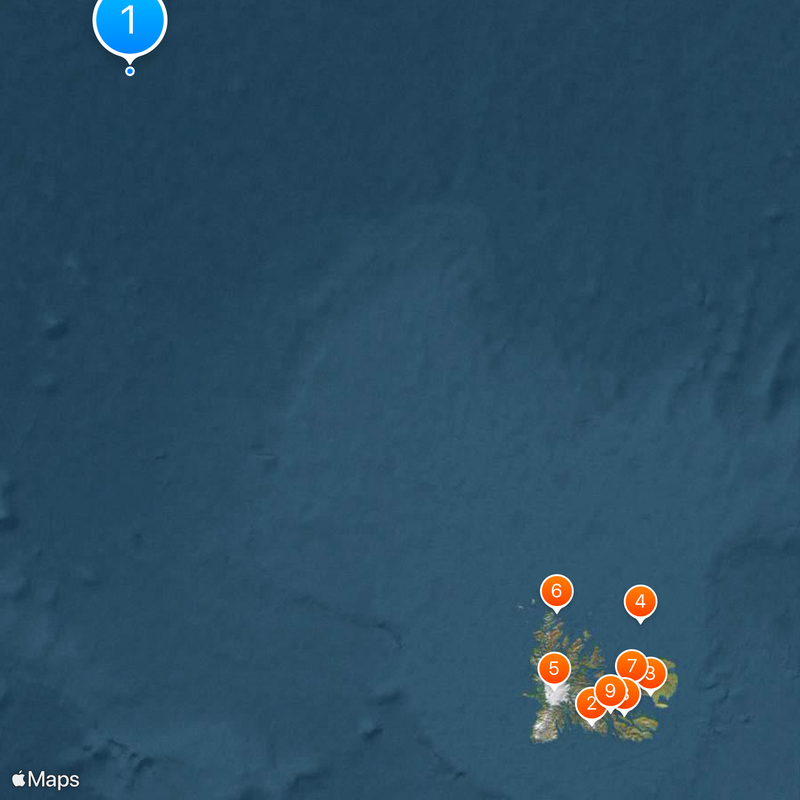Select the blue map pin numbered 1
Image resolution: width=800 pixels, height=800 pixels.
(130, 20)
